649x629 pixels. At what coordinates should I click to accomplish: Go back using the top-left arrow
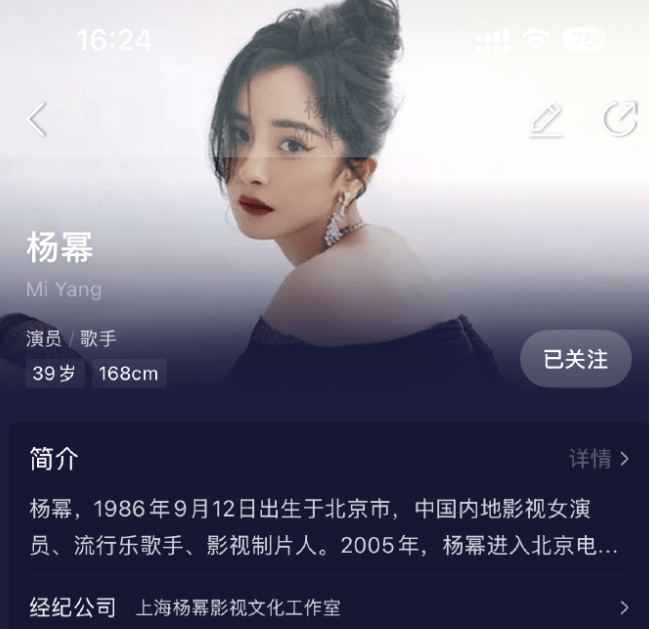[x=37, y=119]
